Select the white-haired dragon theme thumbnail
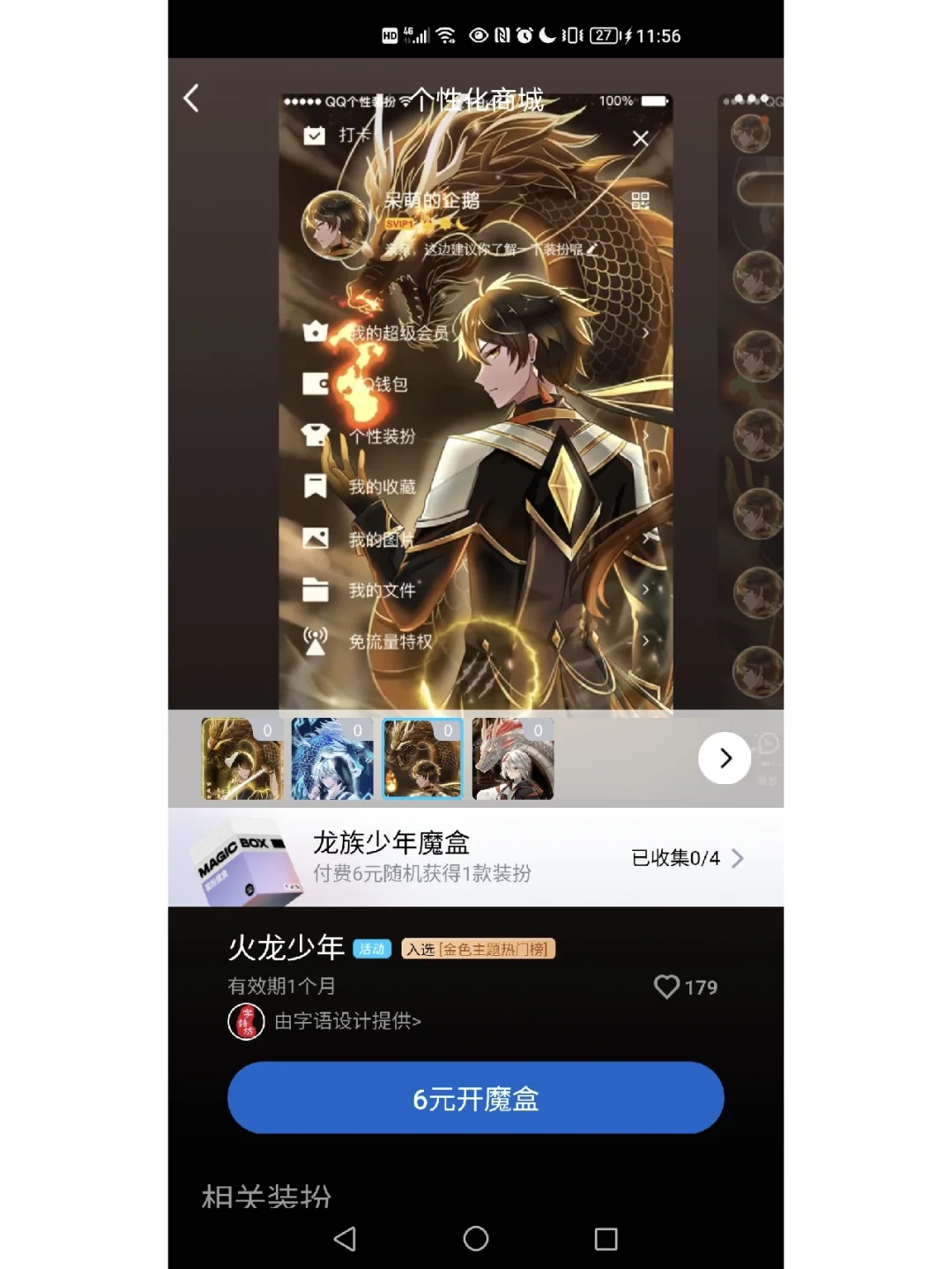 pyautogui.click(x=513, y=758)
